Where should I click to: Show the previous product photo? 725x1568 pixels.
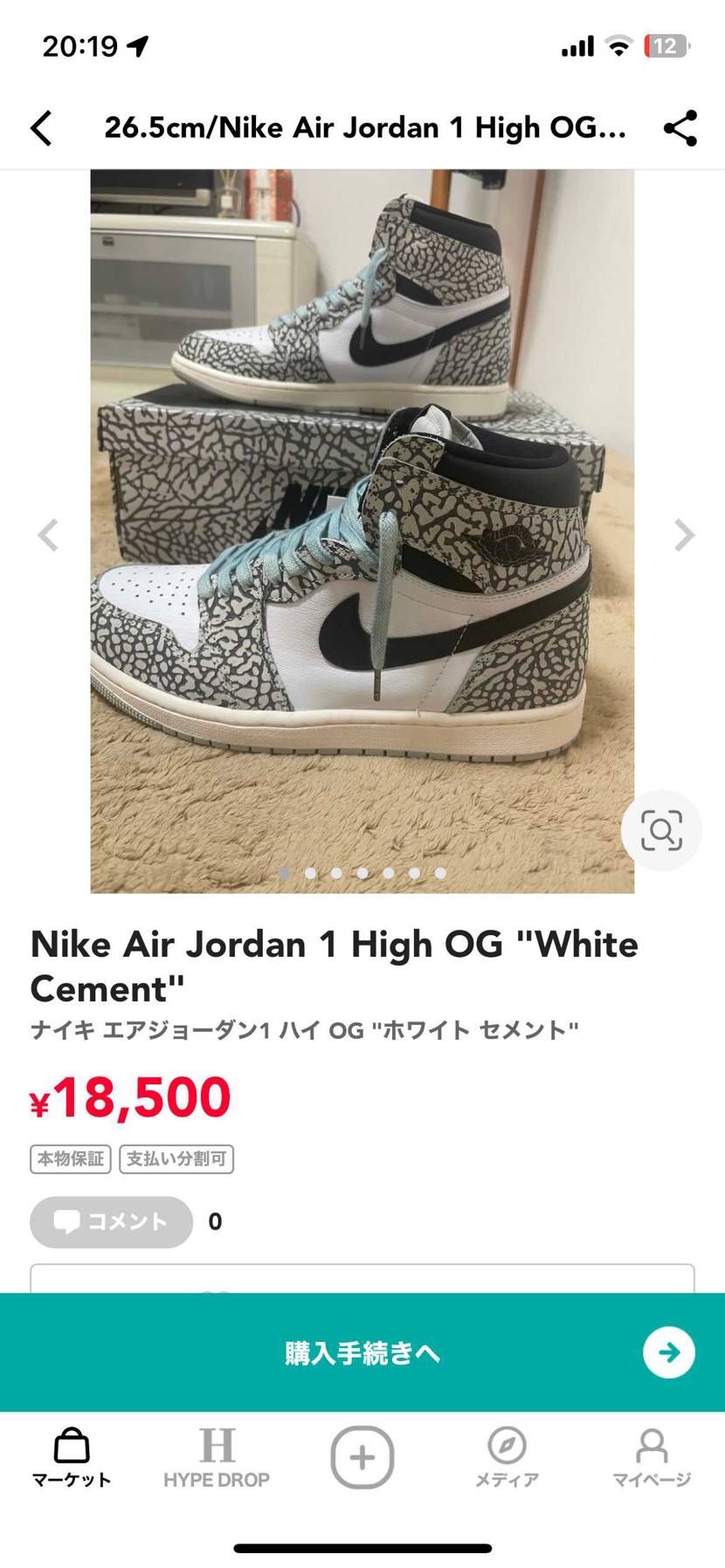click(49, 535)
